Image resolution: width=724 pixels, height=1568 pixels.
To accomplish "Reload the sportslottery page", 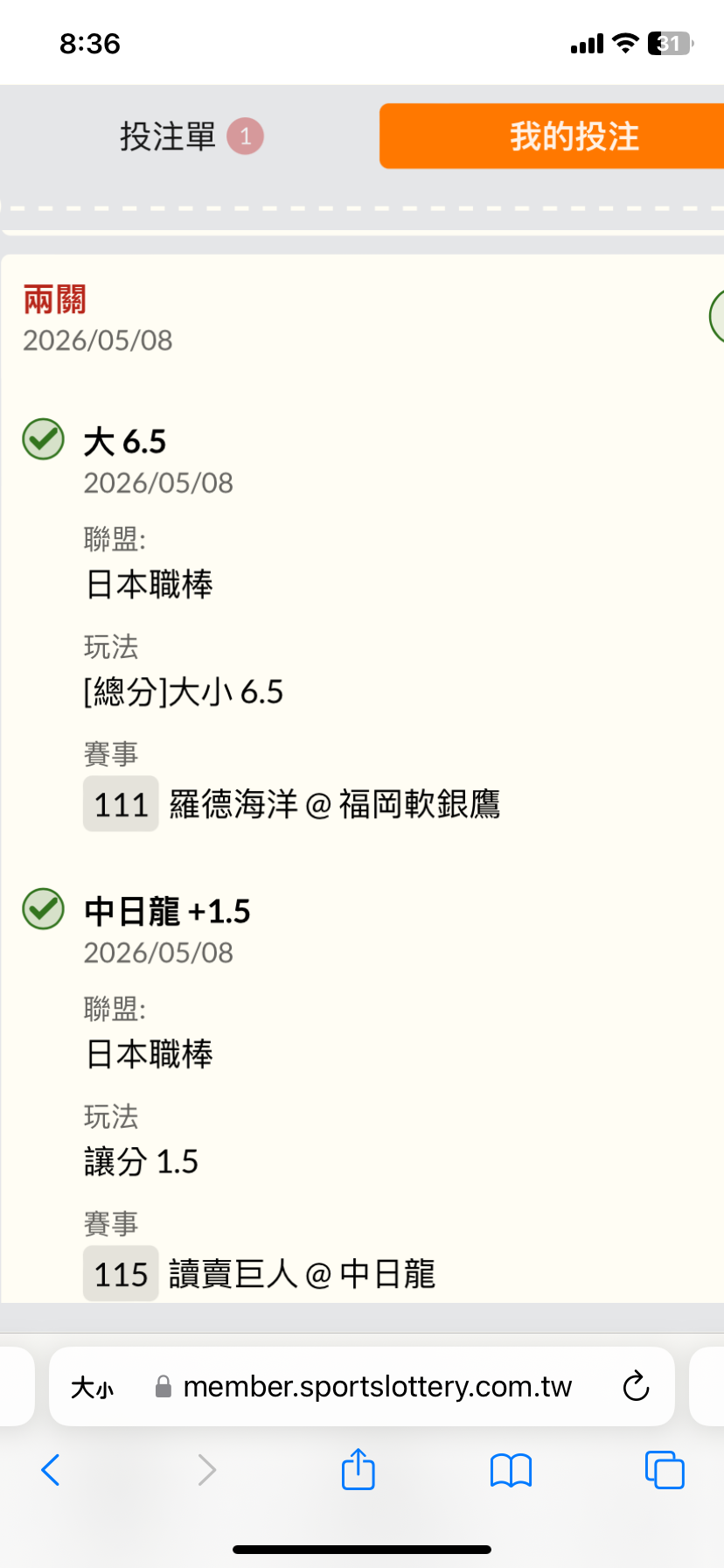I will (x=636, y=1387).
